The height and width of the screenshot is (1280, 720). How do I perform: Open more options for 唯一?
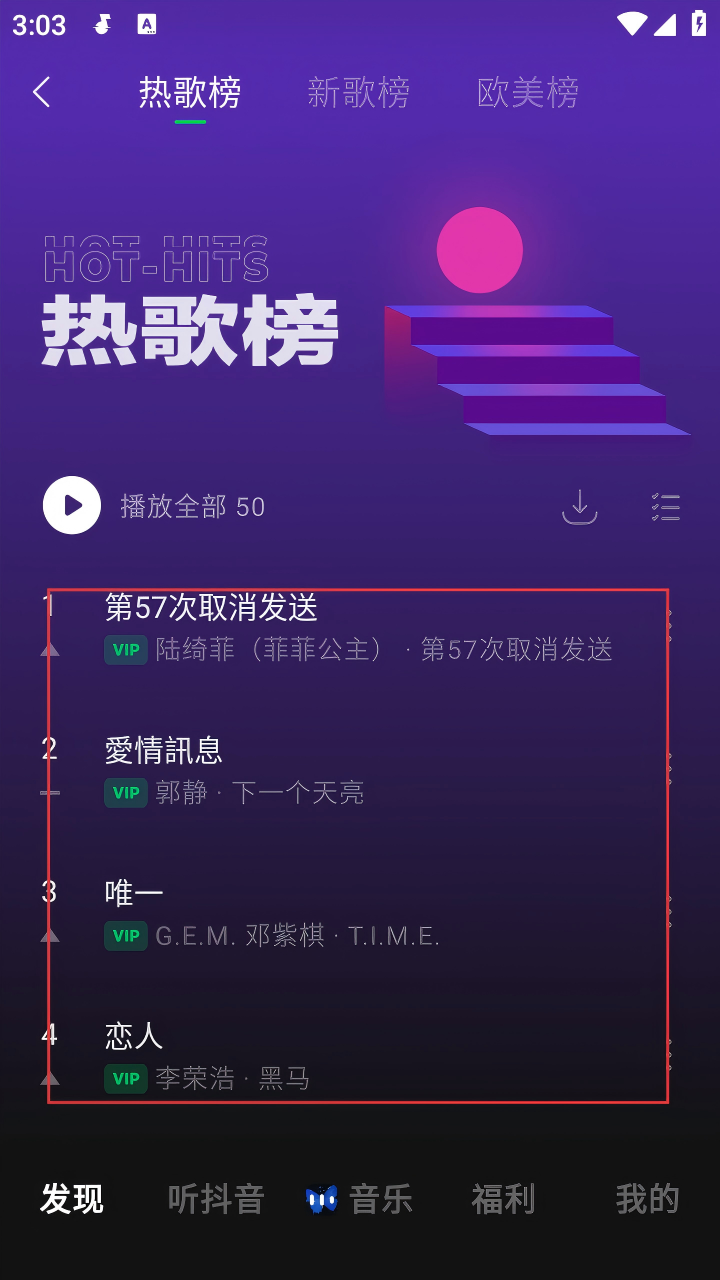tap(669, 913)
